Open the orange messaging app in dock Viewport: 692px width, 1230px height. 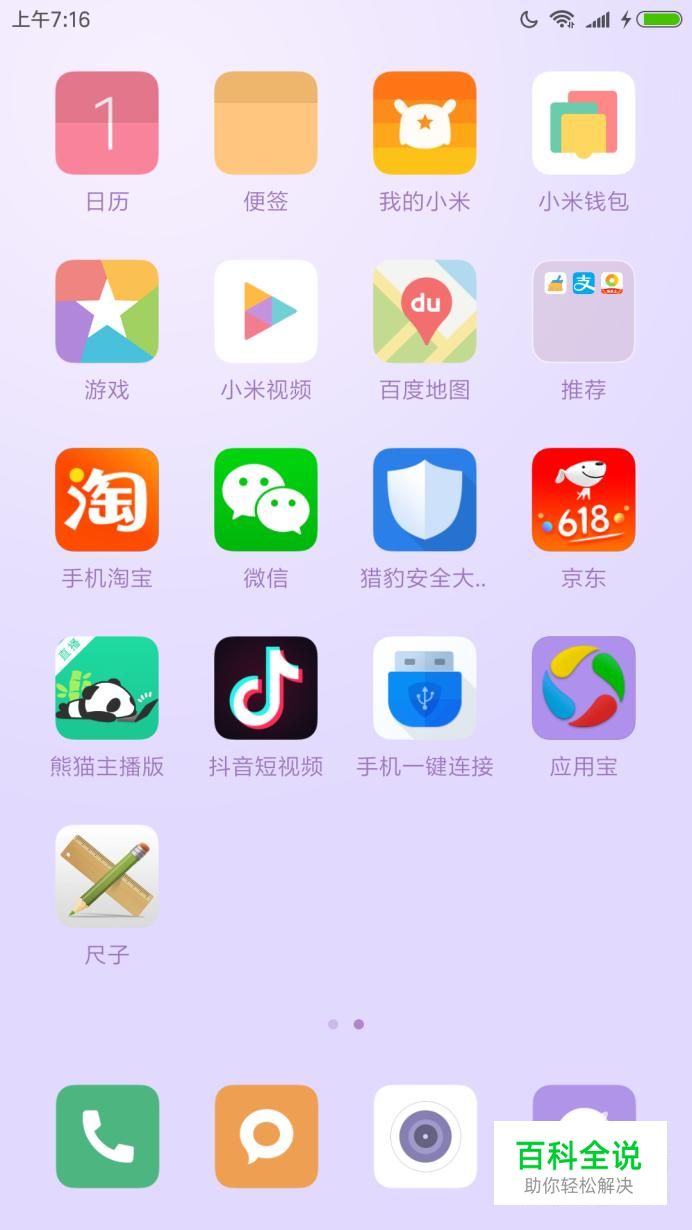[x=266, y=1137]
